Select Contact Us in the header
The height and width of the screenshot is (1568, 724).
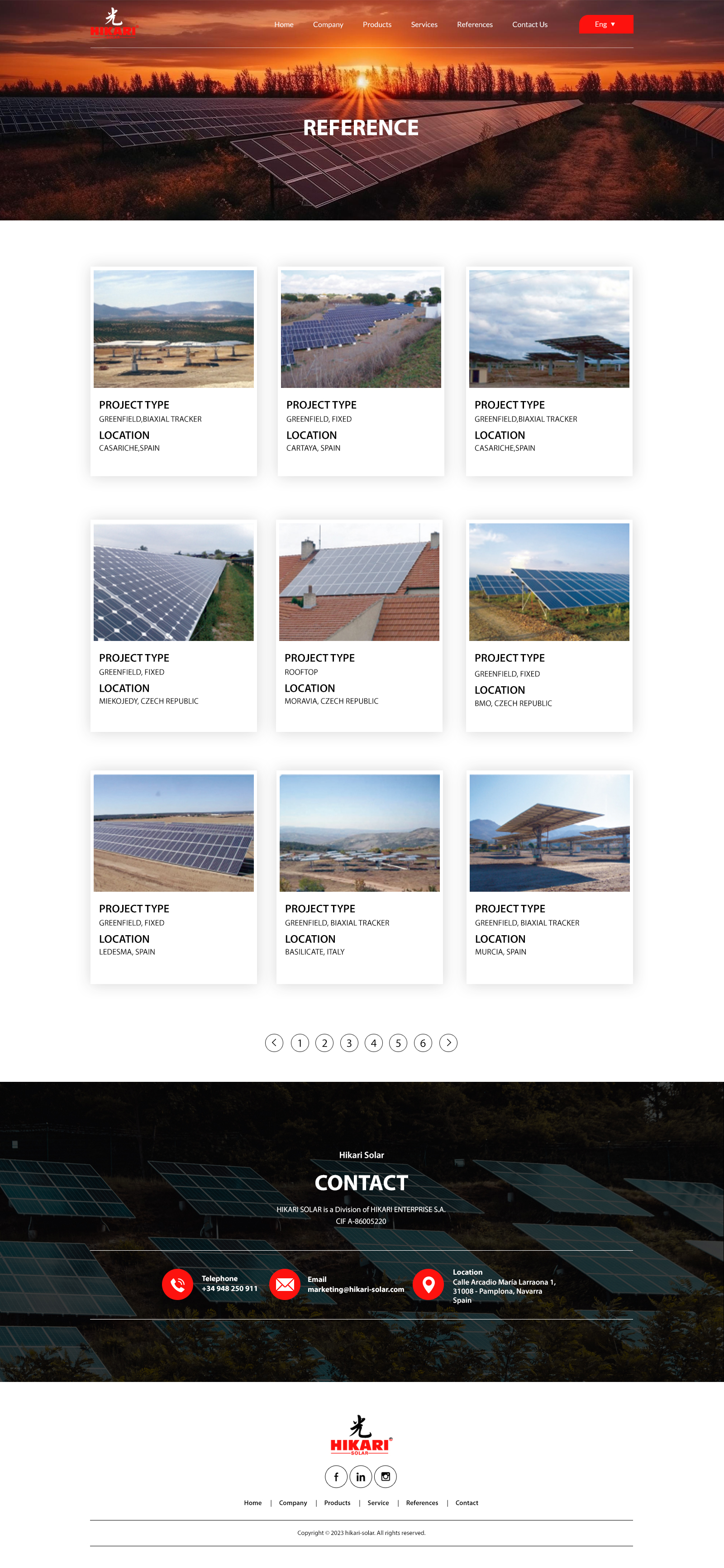click(529, 24)
